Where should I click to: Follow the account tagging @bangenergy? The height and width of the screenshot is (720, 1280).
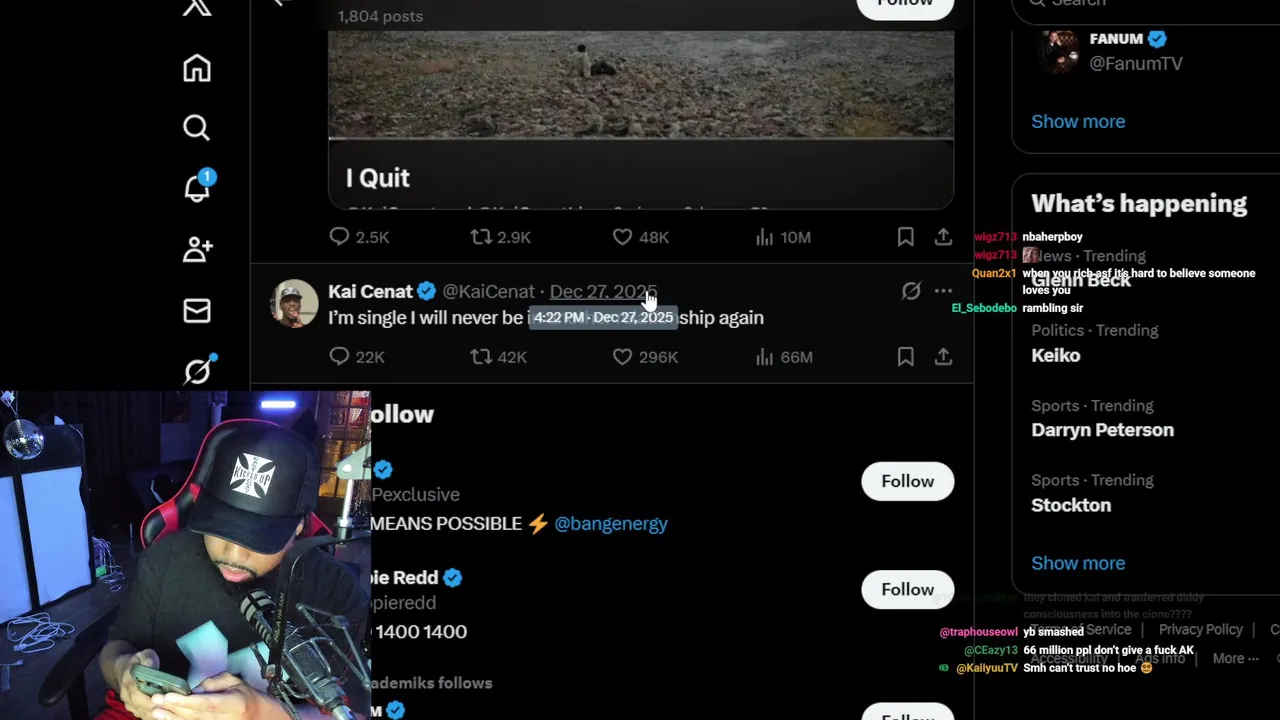(907, 481)
